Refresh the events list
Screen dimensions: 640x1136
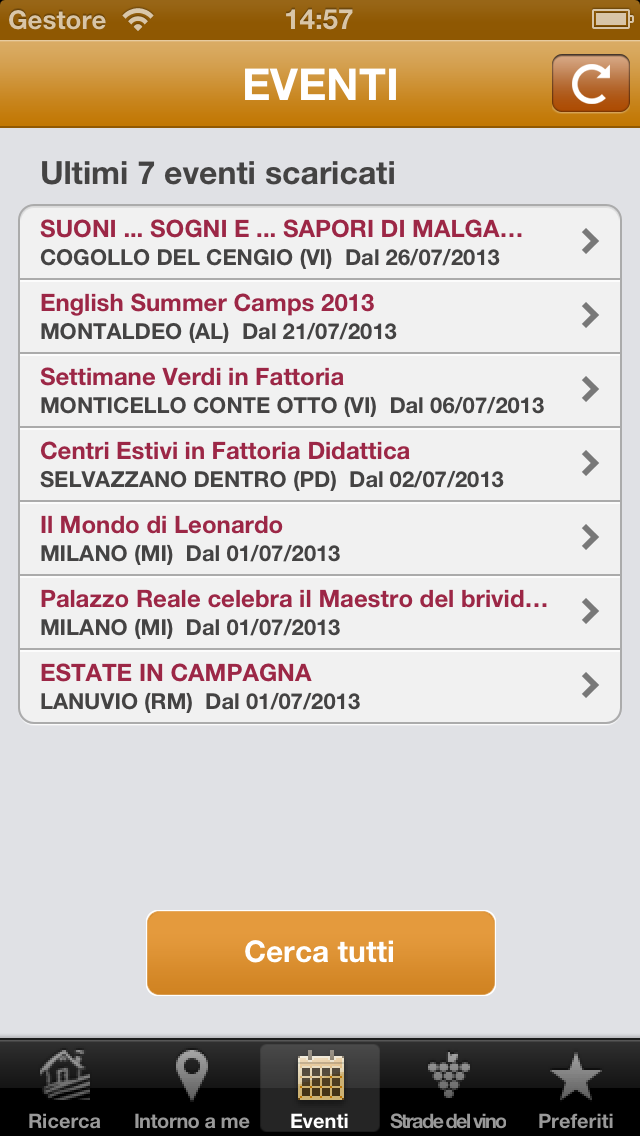pyautogui.click(x=591, y=83)
